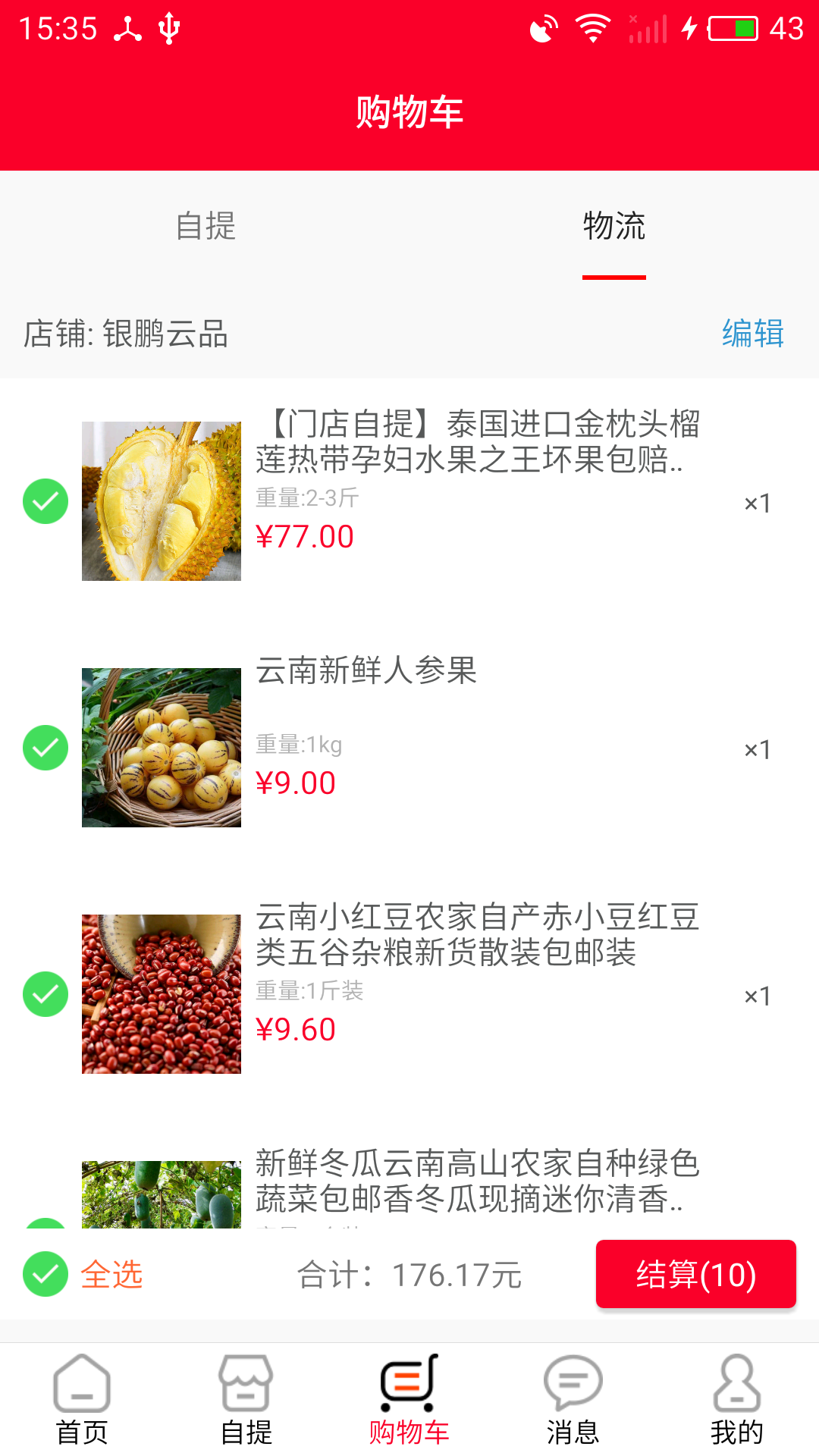The image size is (819, 1456).
Task: Toggle the 全选 select-all checkbox
Action: coord(45,1274)
